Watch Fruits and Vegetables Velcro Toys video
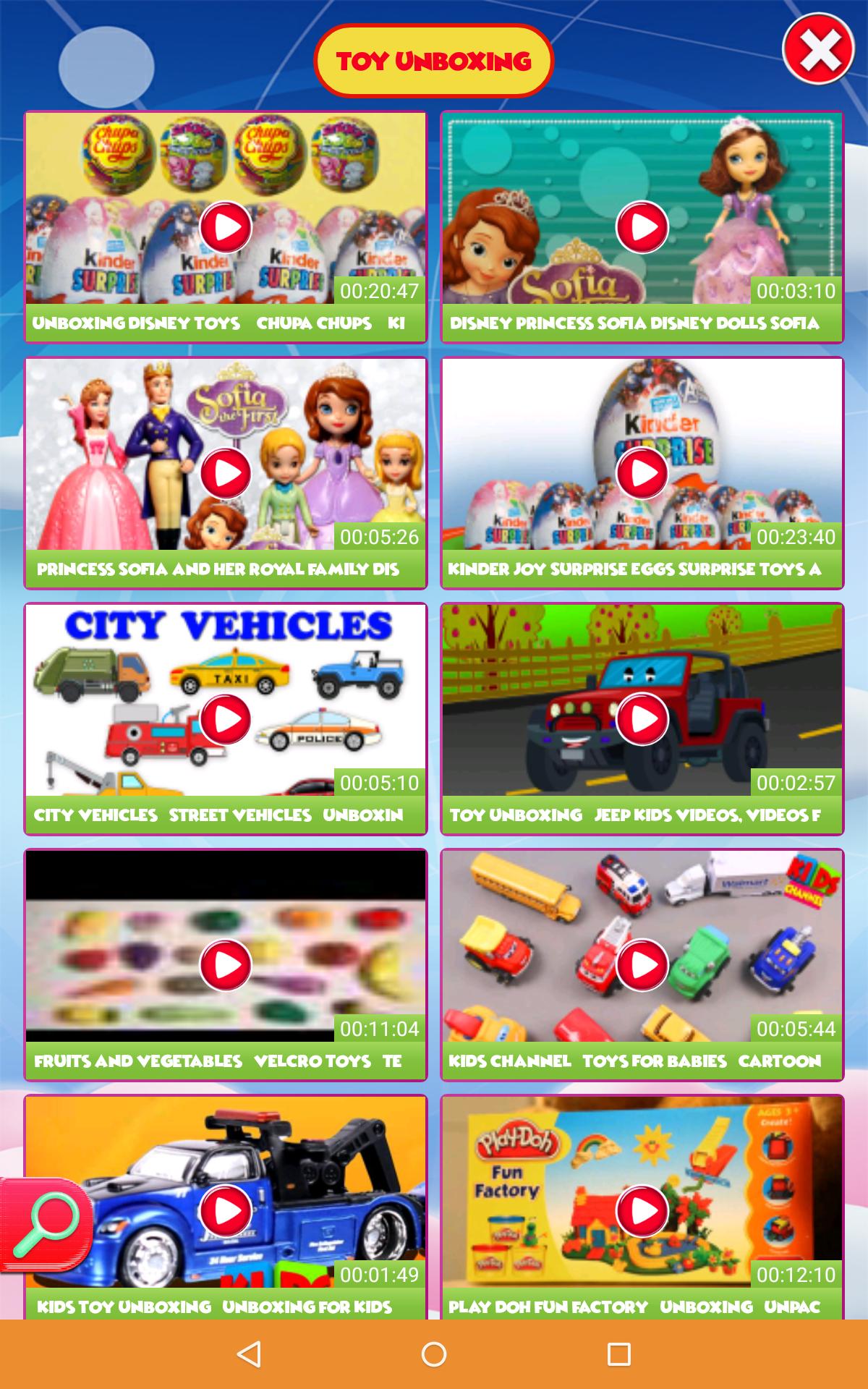This screenshot has width=868, height=1389. (x=225, y=964)
